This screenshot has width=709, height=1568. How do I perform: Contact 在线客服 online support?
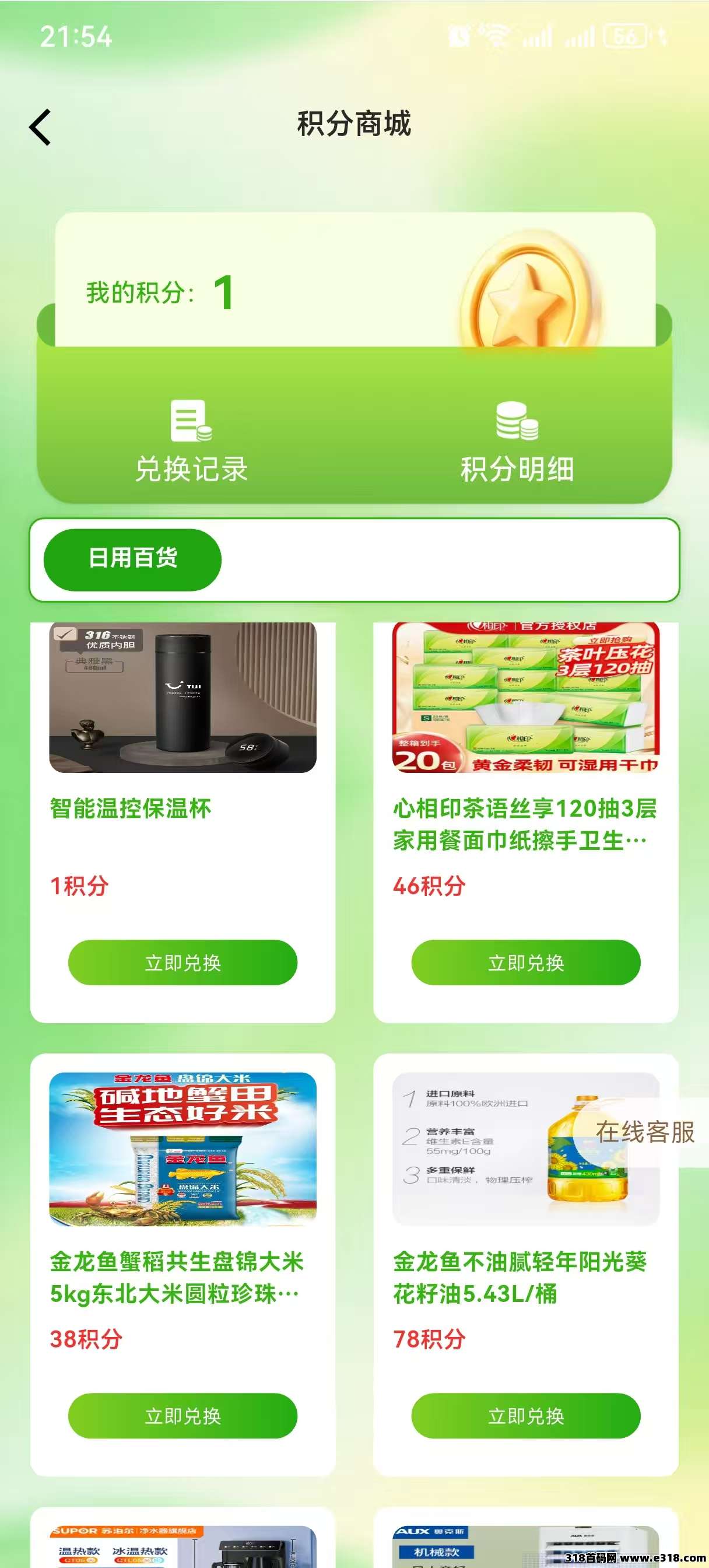[644, 1132]
